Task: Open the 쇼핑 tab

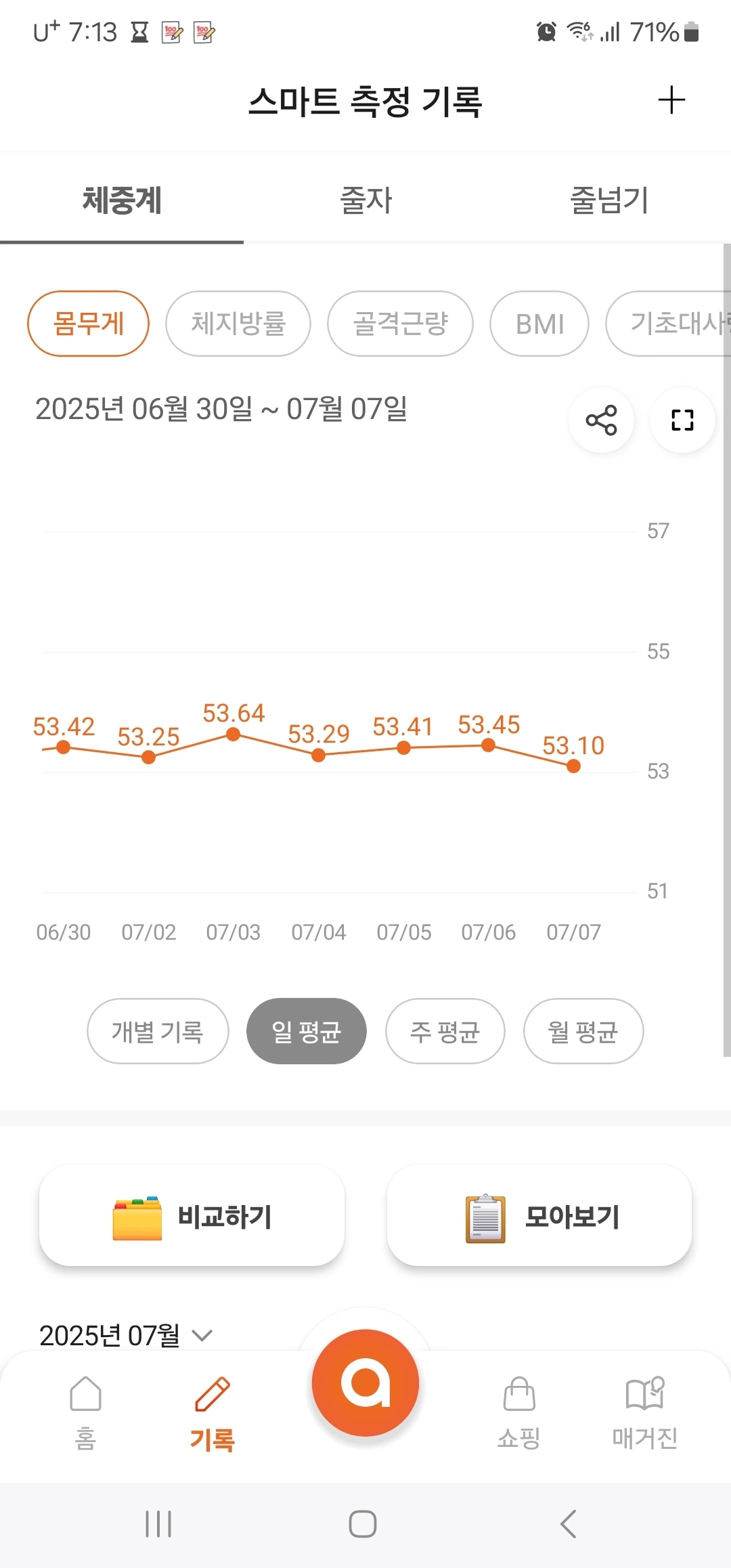Action: pyautogui.click(x=519, y=1412)
